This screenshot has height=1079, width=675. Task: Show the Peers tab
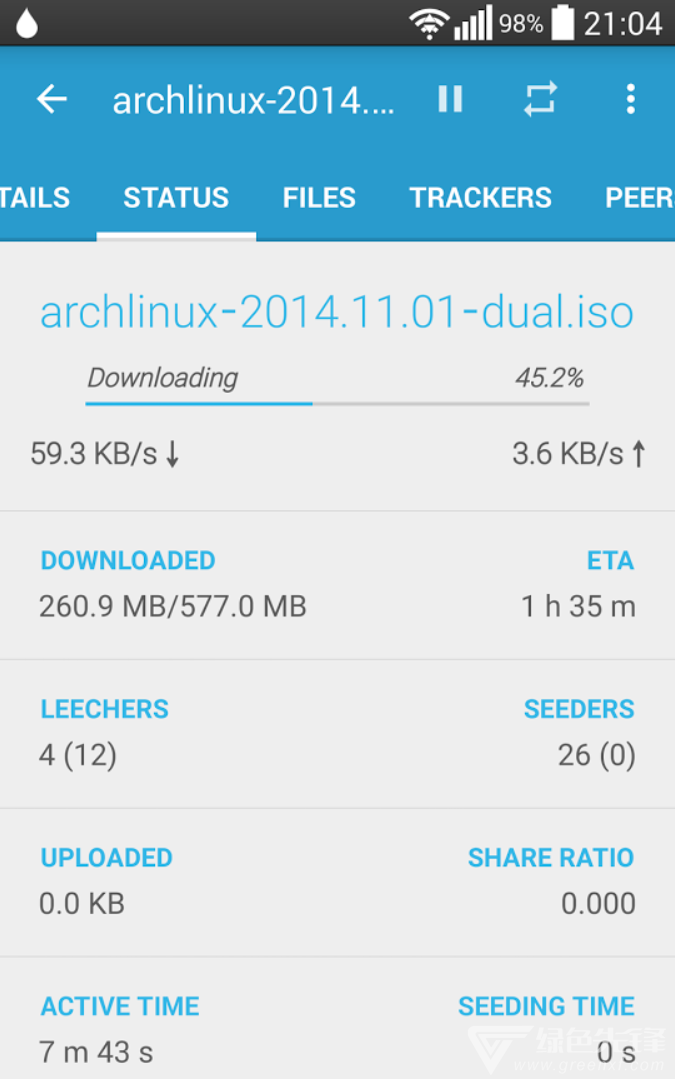(639, 198)
